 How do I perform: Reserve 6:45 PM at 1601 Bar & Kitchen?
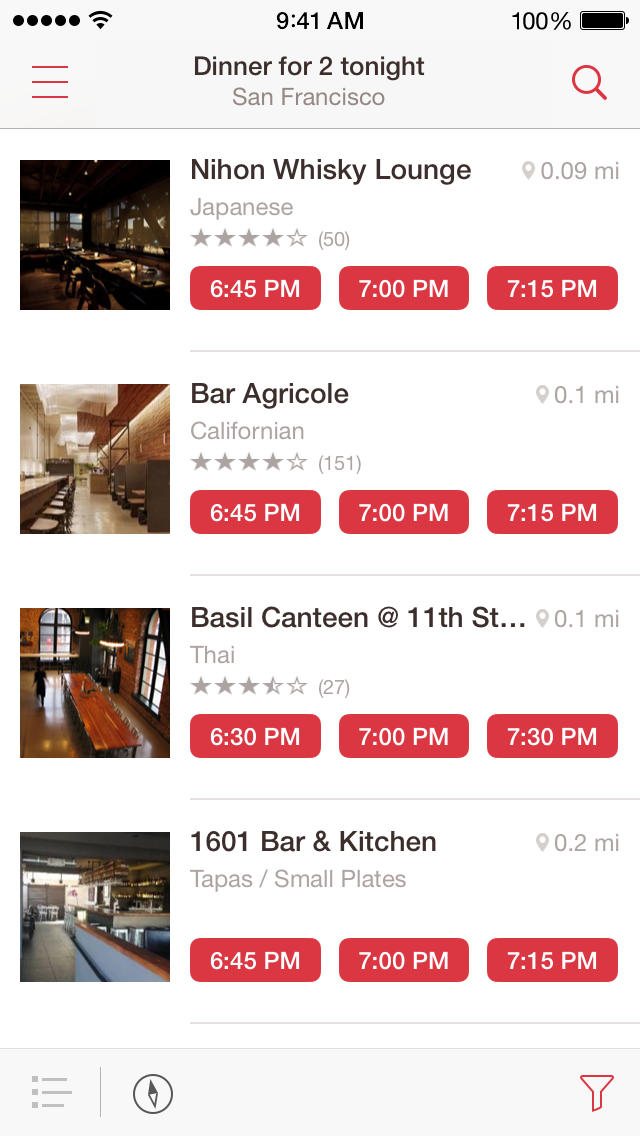click(255, 960)
